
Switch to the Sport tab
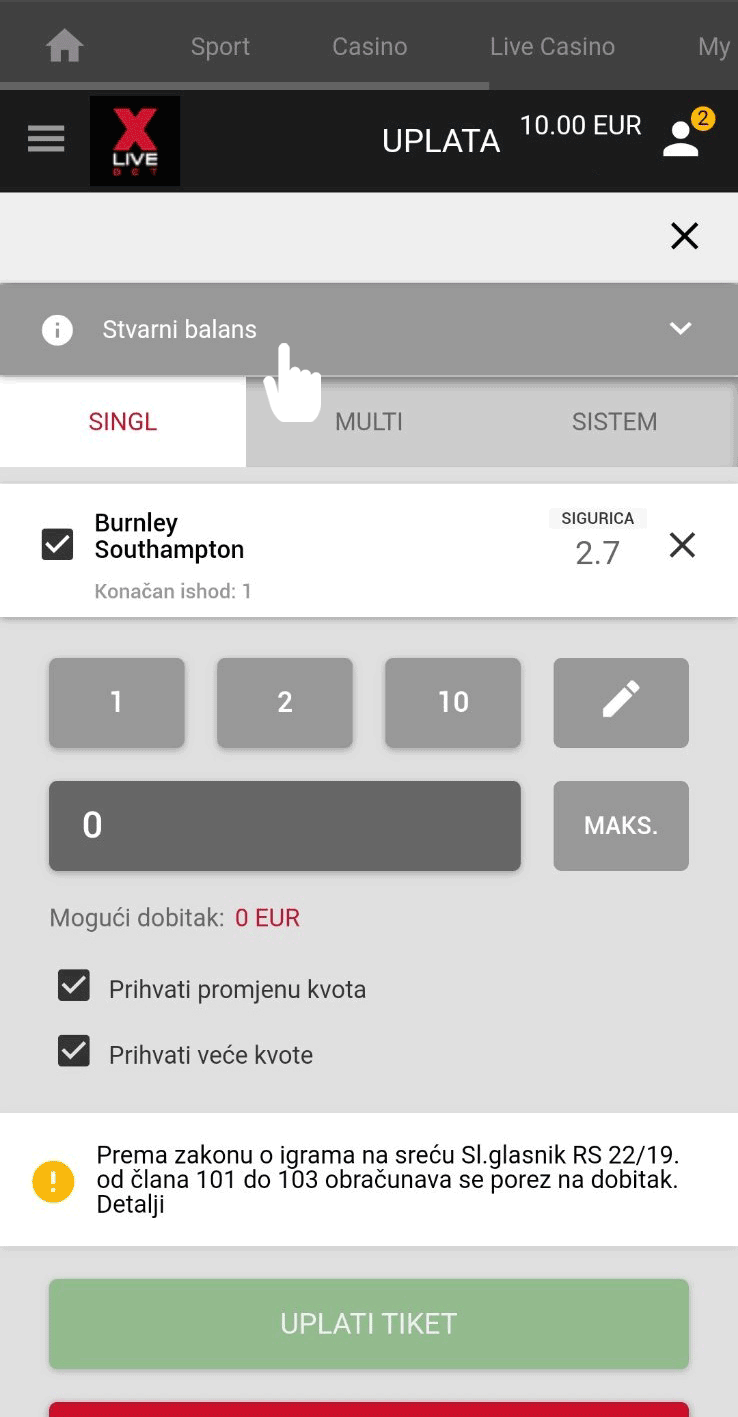point(220,46)
